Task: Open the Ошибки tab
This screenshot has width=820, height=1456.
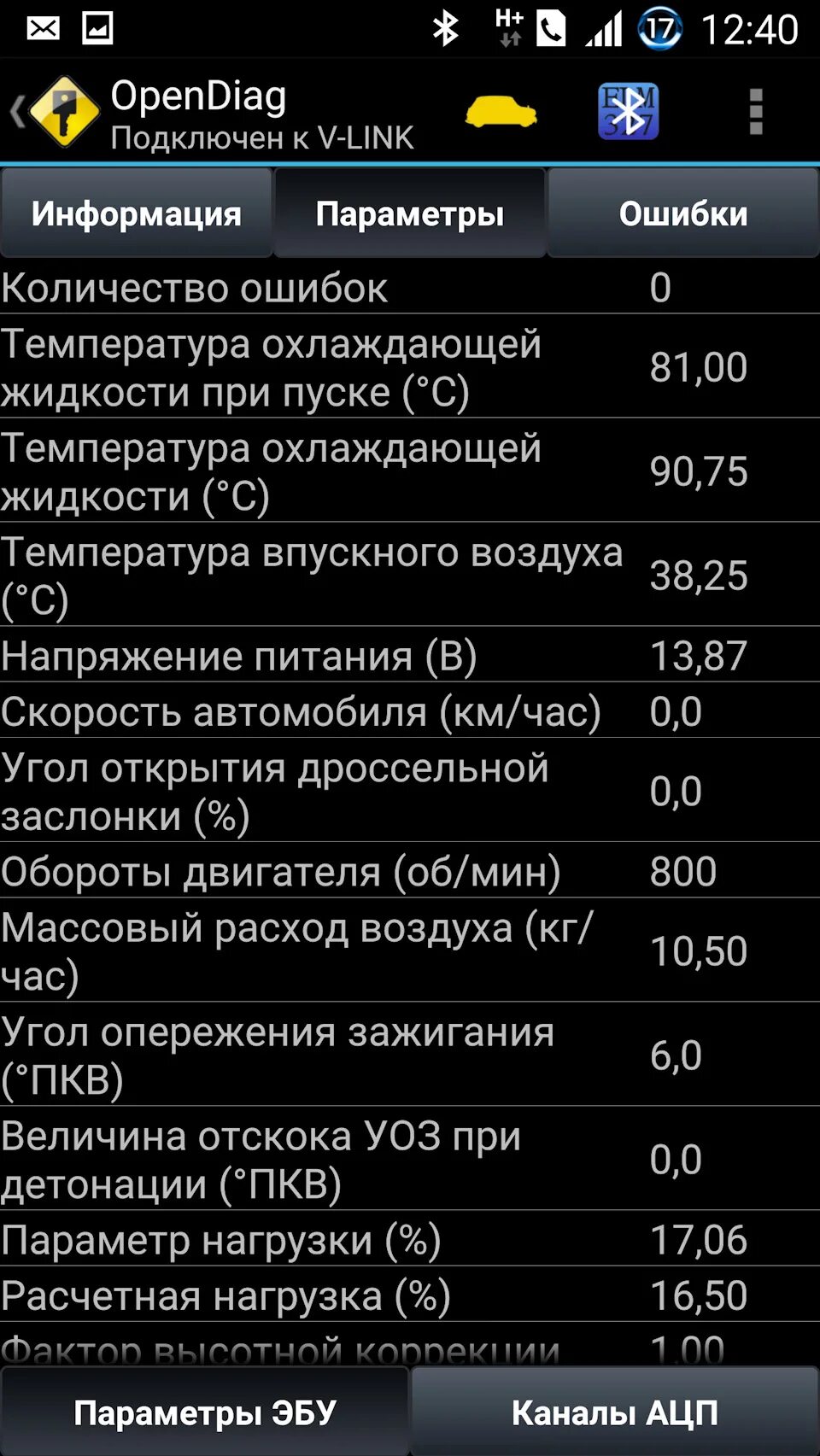Action: (x=683, y=213)
